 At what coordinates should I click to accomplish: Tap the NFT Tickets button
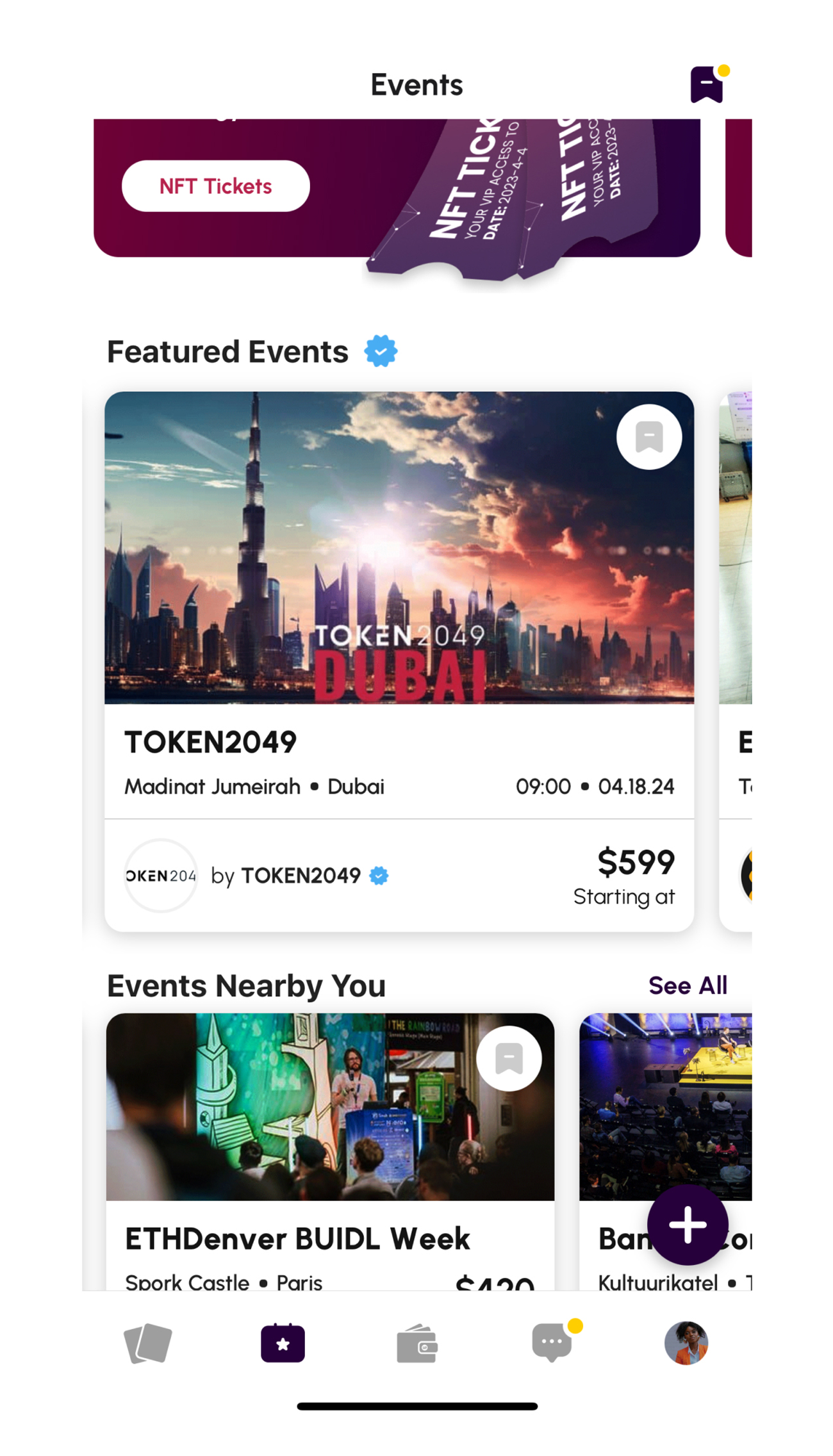[x=215, y=186]
